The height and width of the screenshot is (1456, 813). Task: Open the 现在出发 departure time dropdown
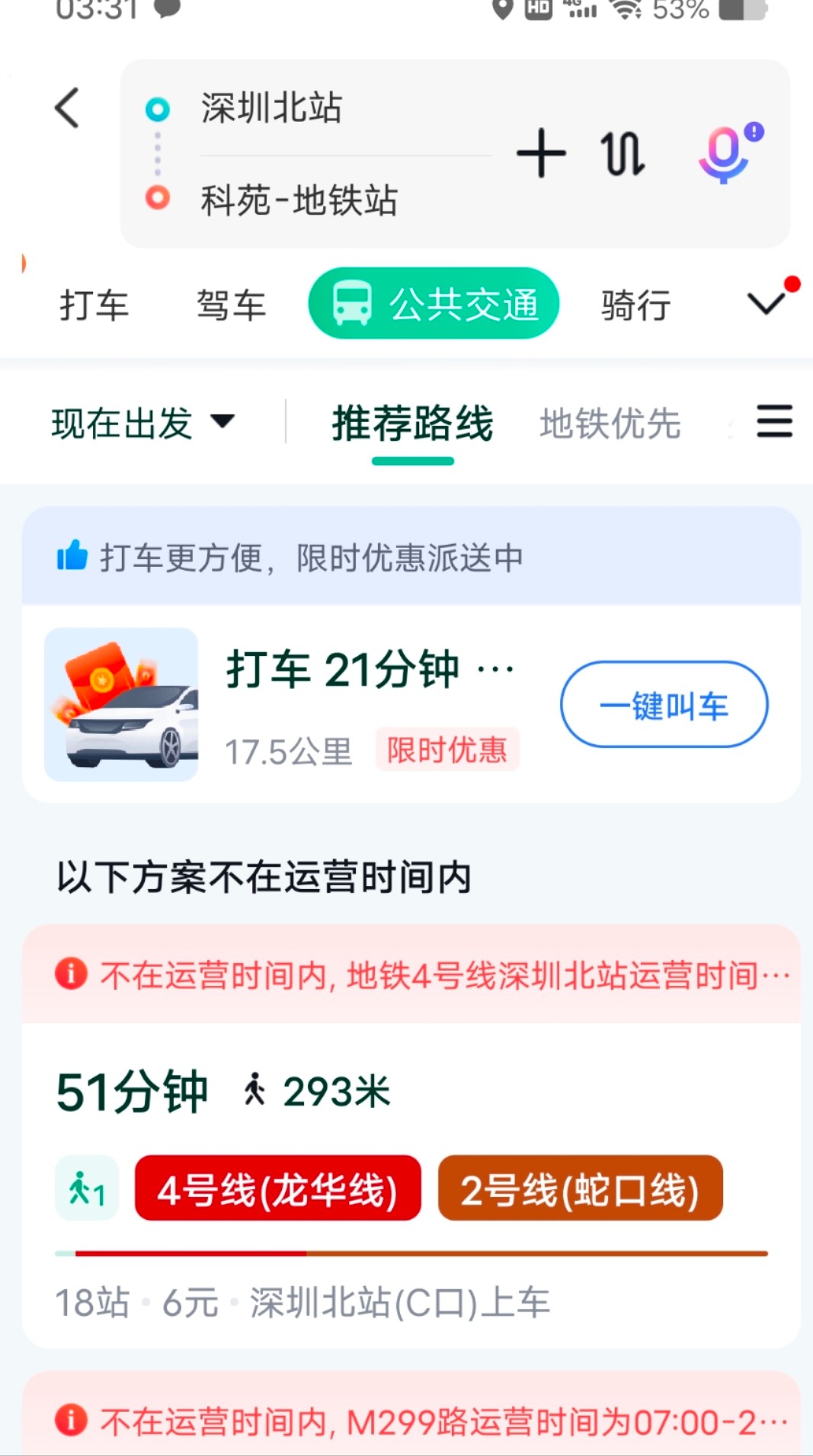(143, 423)
